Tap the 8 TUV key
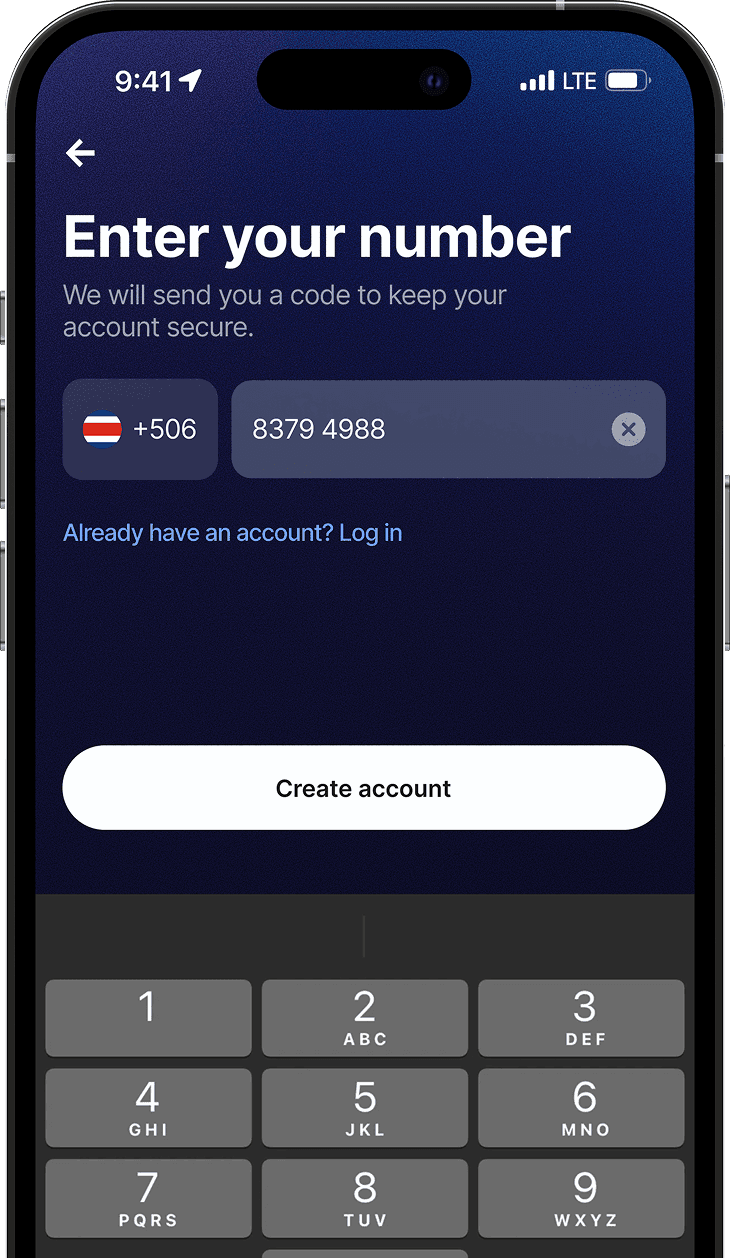Image resolution: width=730 pixels, height=1258 pixels. [365, 1198]
